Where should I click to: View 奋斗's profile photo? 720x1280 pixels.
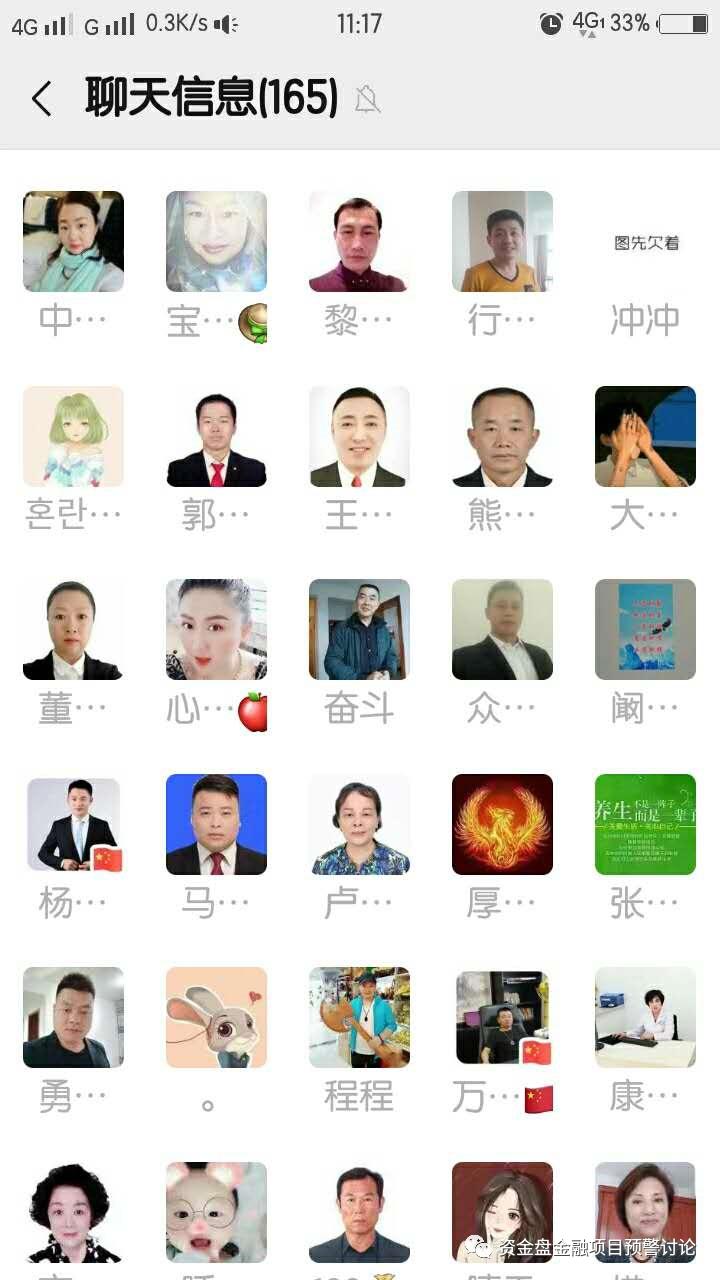[x=359, y=629]
